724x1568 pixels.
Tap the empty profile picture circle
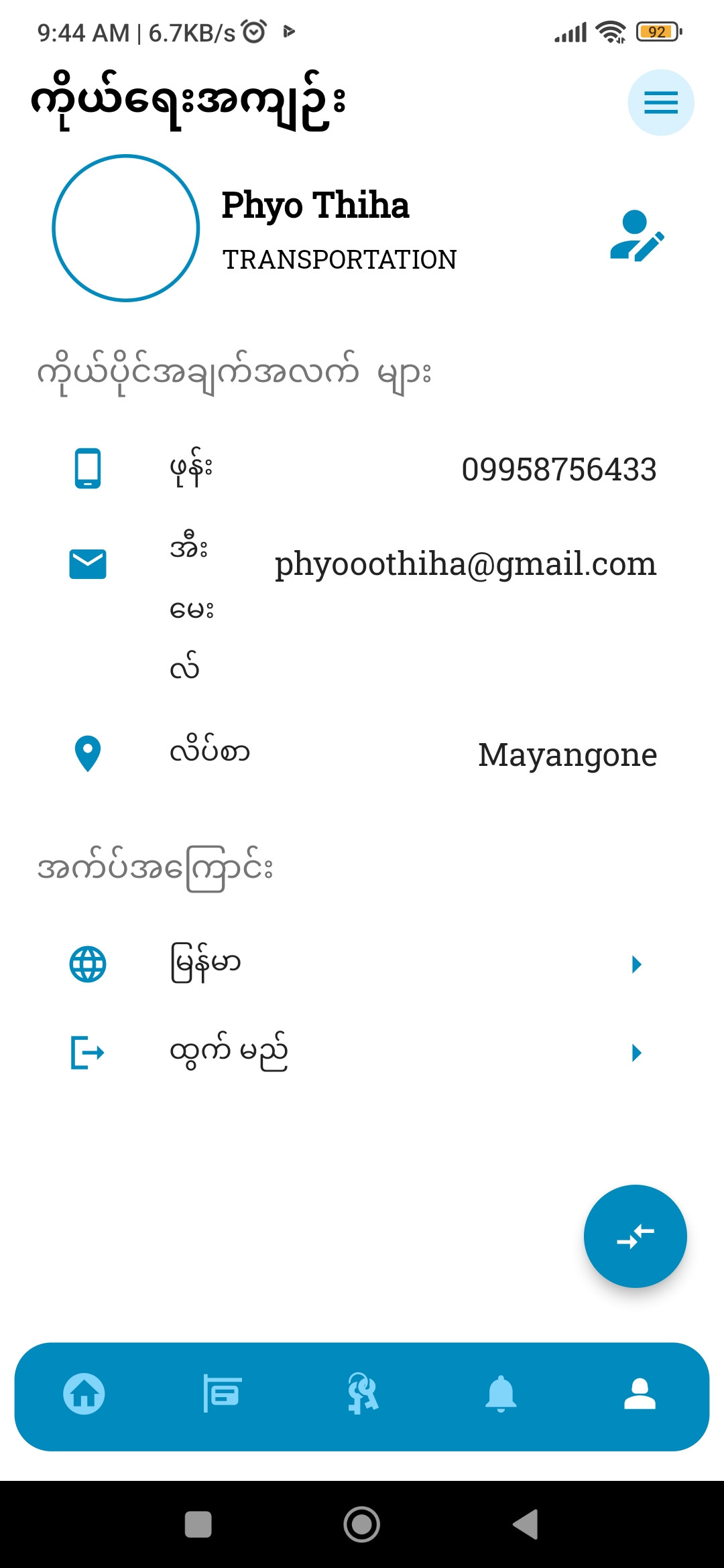pos(126,228)
